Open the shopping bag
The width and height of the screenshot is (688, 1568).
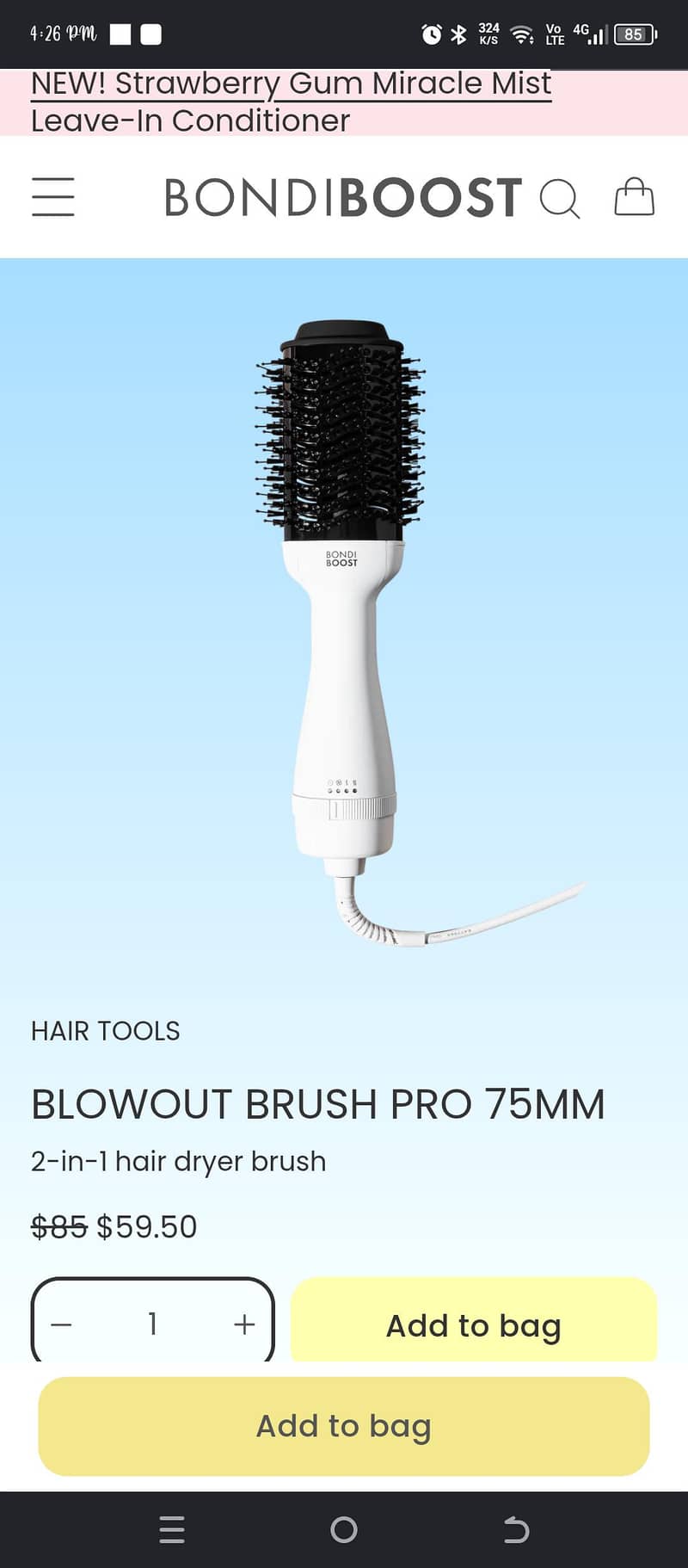pos(635,196)
